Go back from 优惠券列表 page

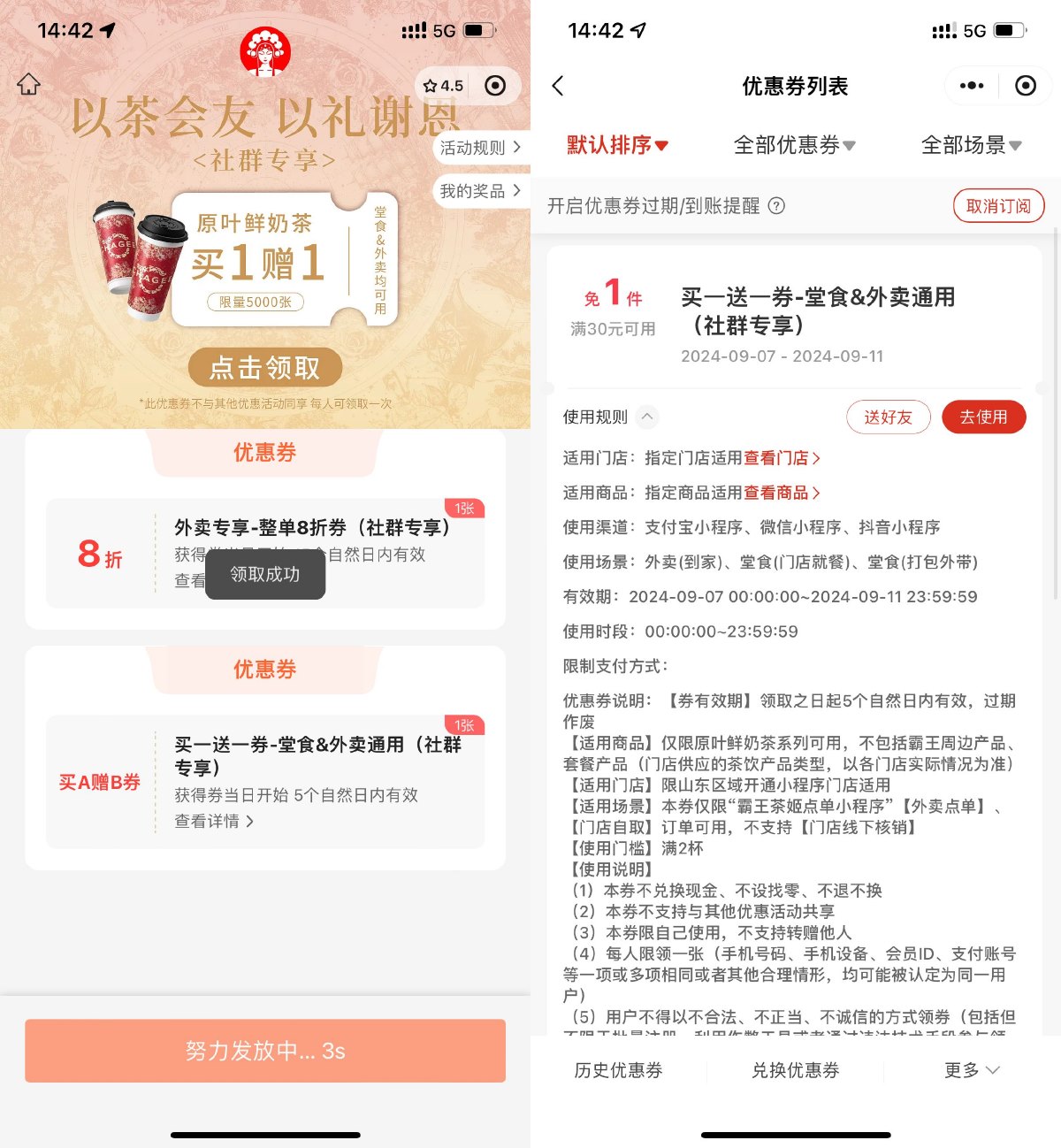pos(558,86)
